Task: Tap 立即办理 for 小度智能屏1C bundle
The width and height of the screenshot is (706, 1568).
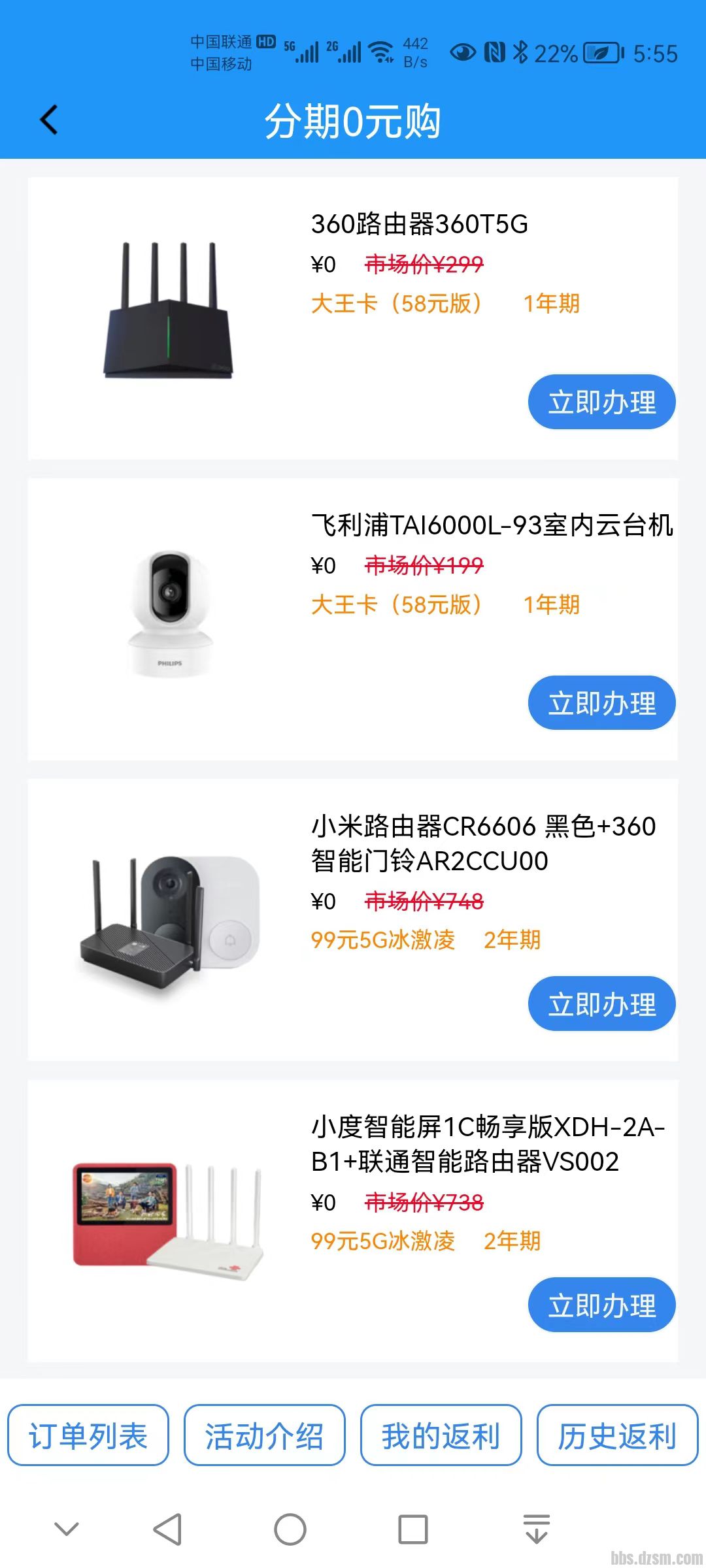Action: pyautogui.click(x=602, y=1305)
